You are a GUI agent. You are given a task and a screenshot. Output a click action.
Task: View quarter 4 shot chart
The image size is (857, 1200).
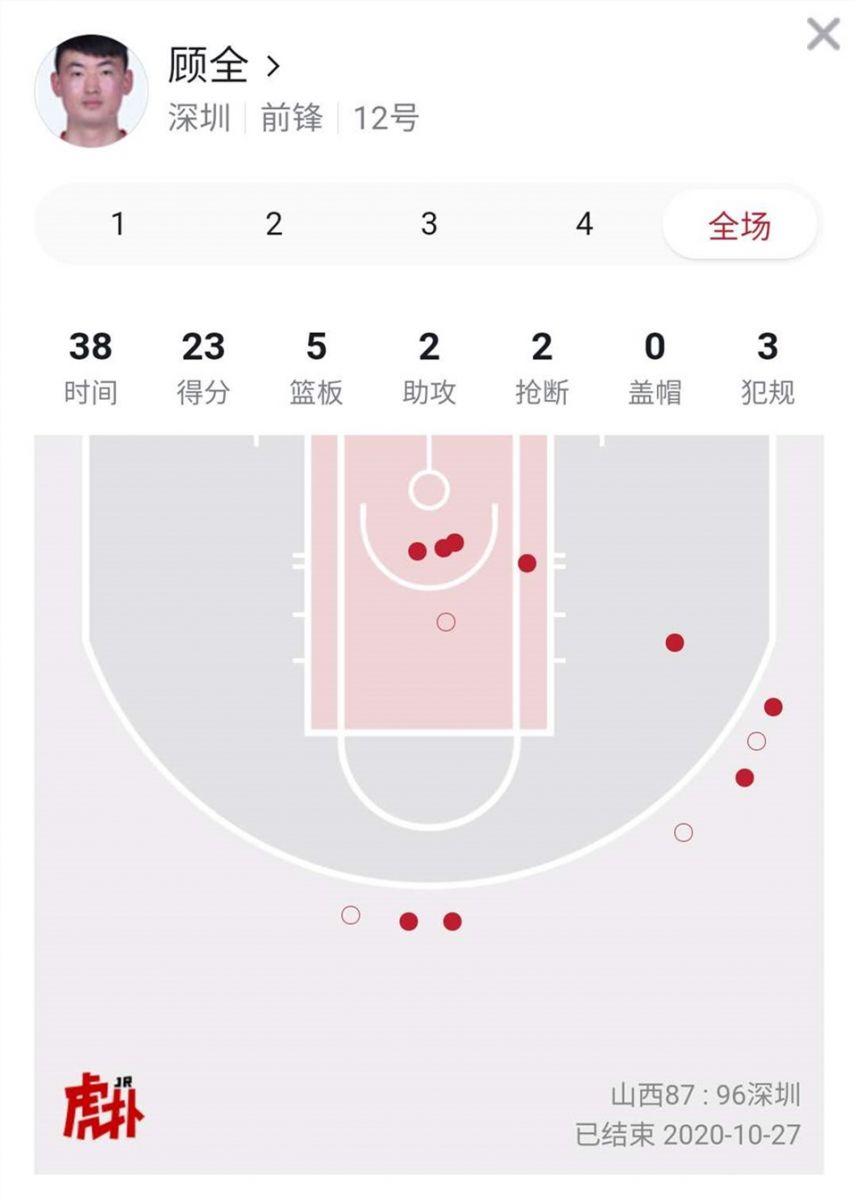click(585, 224)
